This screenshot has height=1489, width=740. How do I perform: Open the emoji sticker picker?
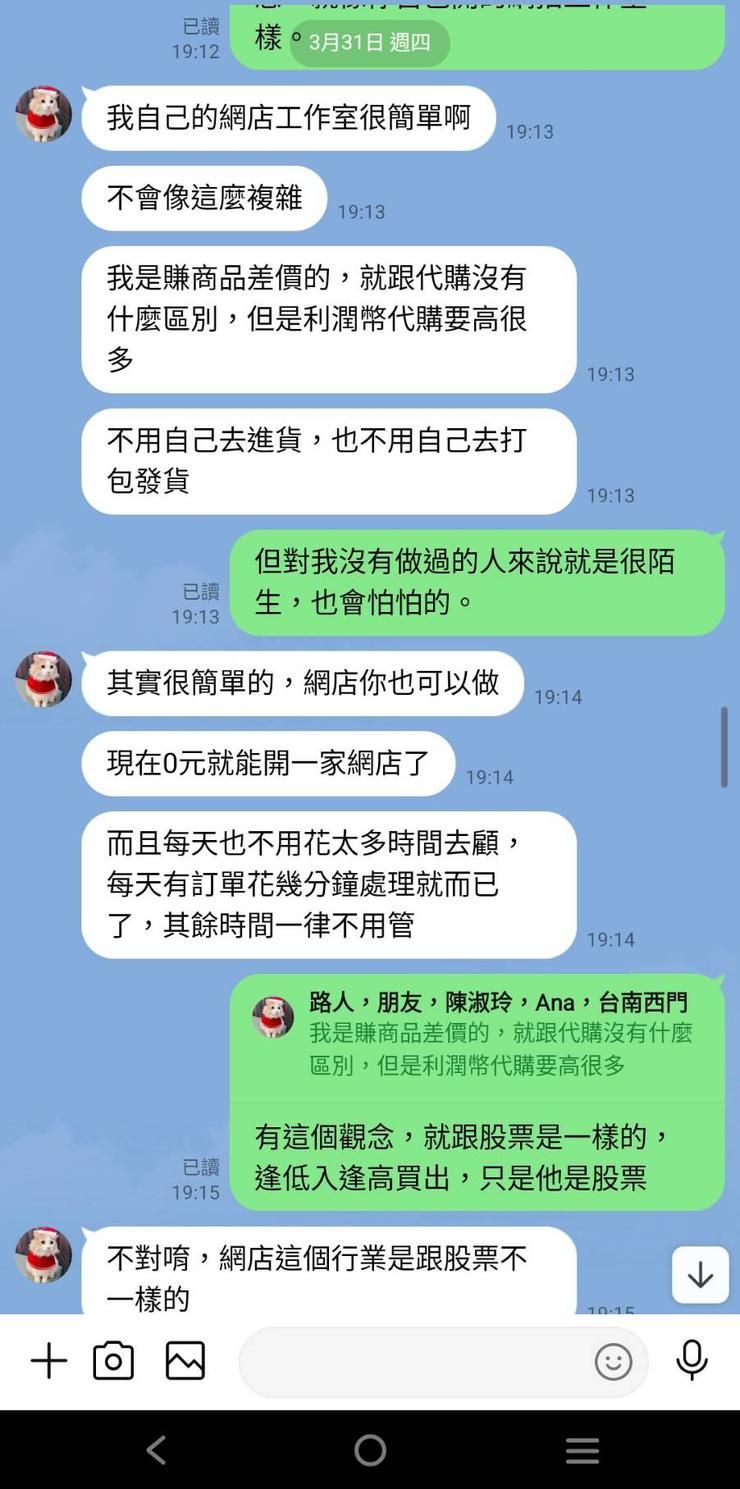click(613, 1361)
